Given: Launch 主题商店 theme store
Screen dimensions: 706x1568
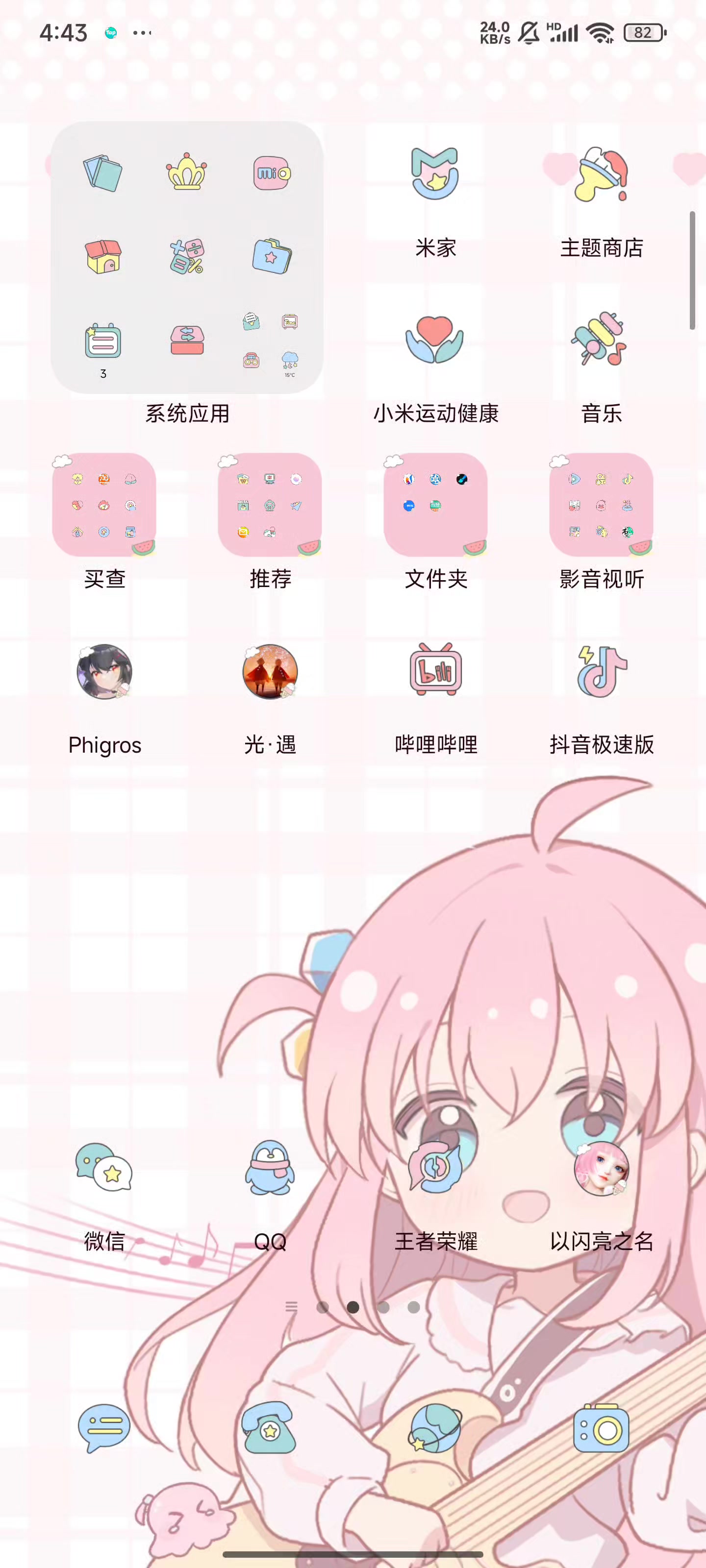Looking at the screenshot, I should tap(601, 175).
